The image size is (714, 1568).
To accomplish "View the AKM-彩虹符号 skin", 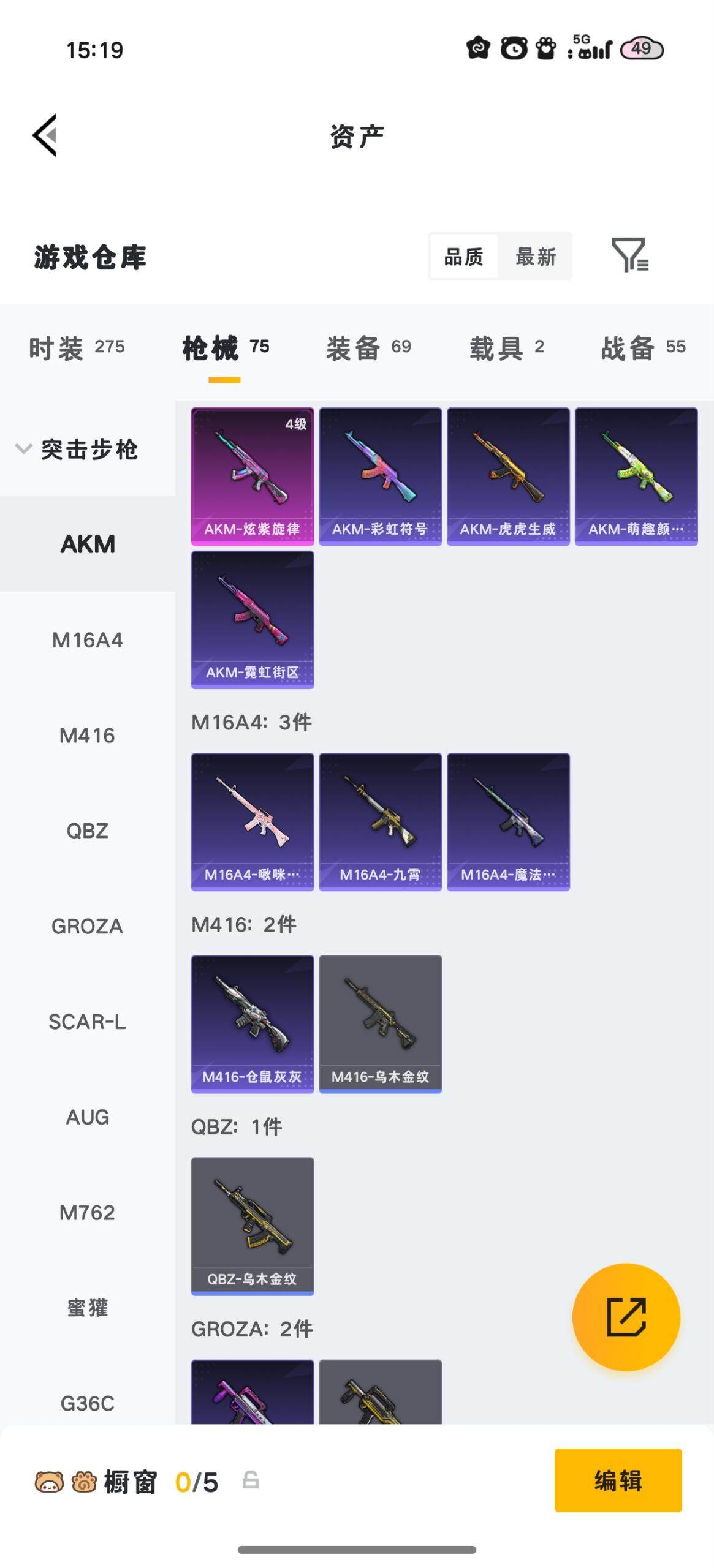I will [381, 476].
